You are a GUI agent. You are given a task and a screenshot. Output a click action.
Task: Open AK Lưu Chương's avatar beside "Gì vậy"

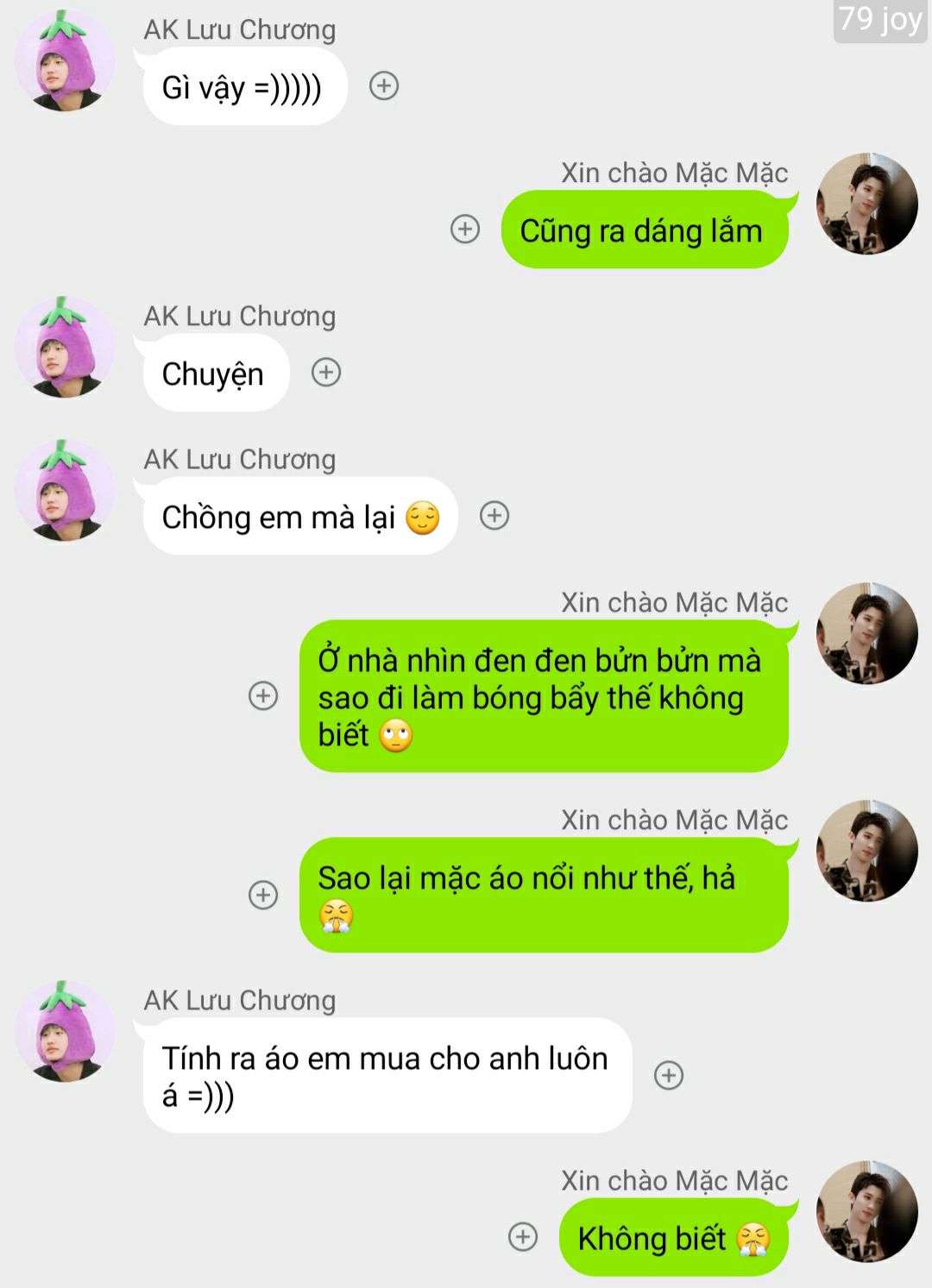click(65, 60)
